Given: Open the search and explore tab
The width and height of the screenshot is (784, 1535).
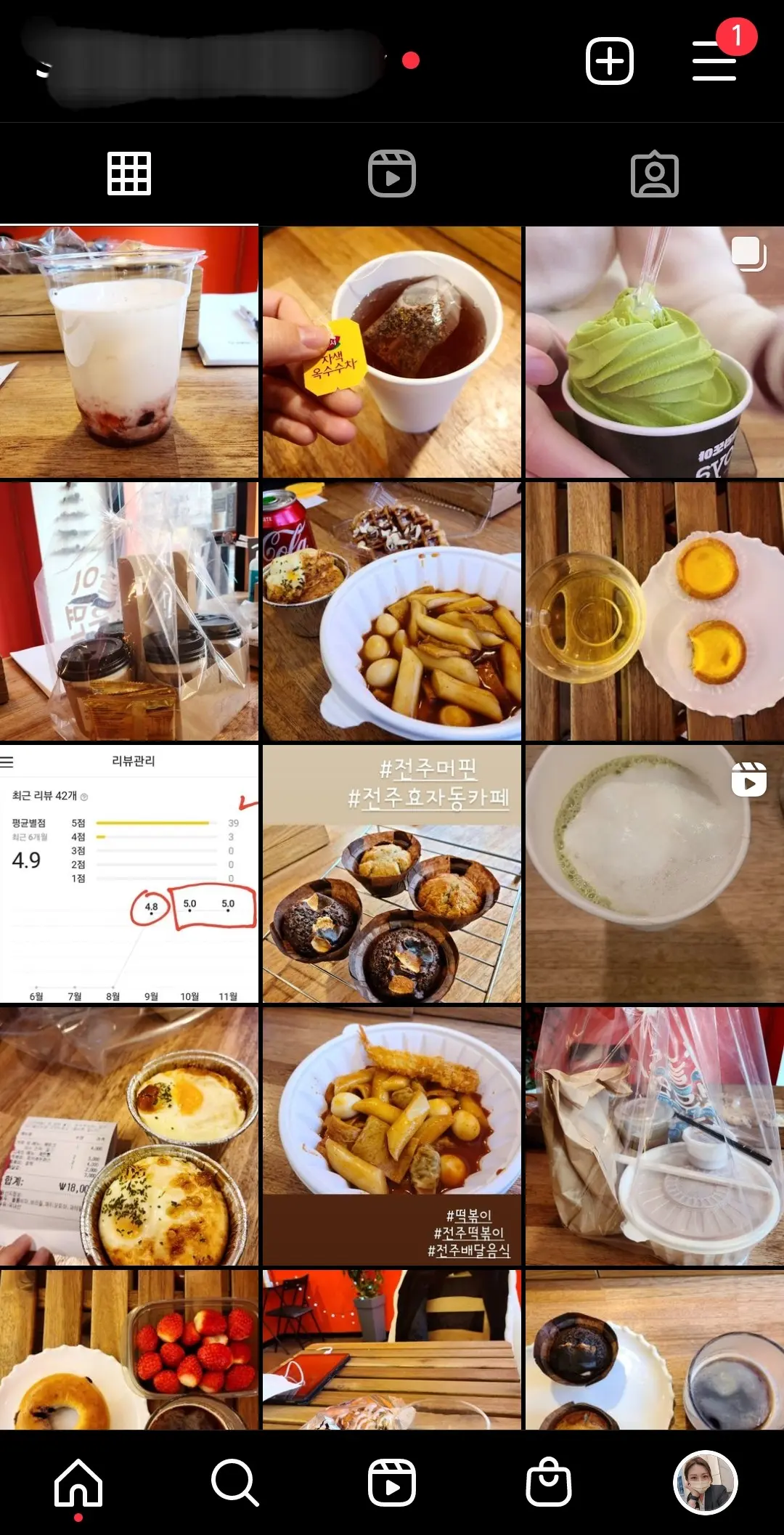Looking at the screenshot, I should 234,1483.
